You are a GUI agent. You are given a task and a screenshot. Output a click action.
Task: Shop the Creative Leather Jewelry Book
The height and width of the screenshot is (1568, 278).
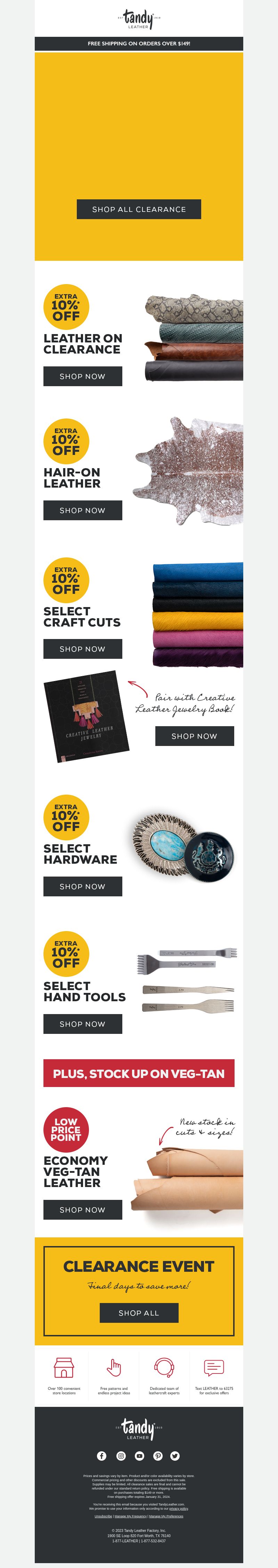194,736
